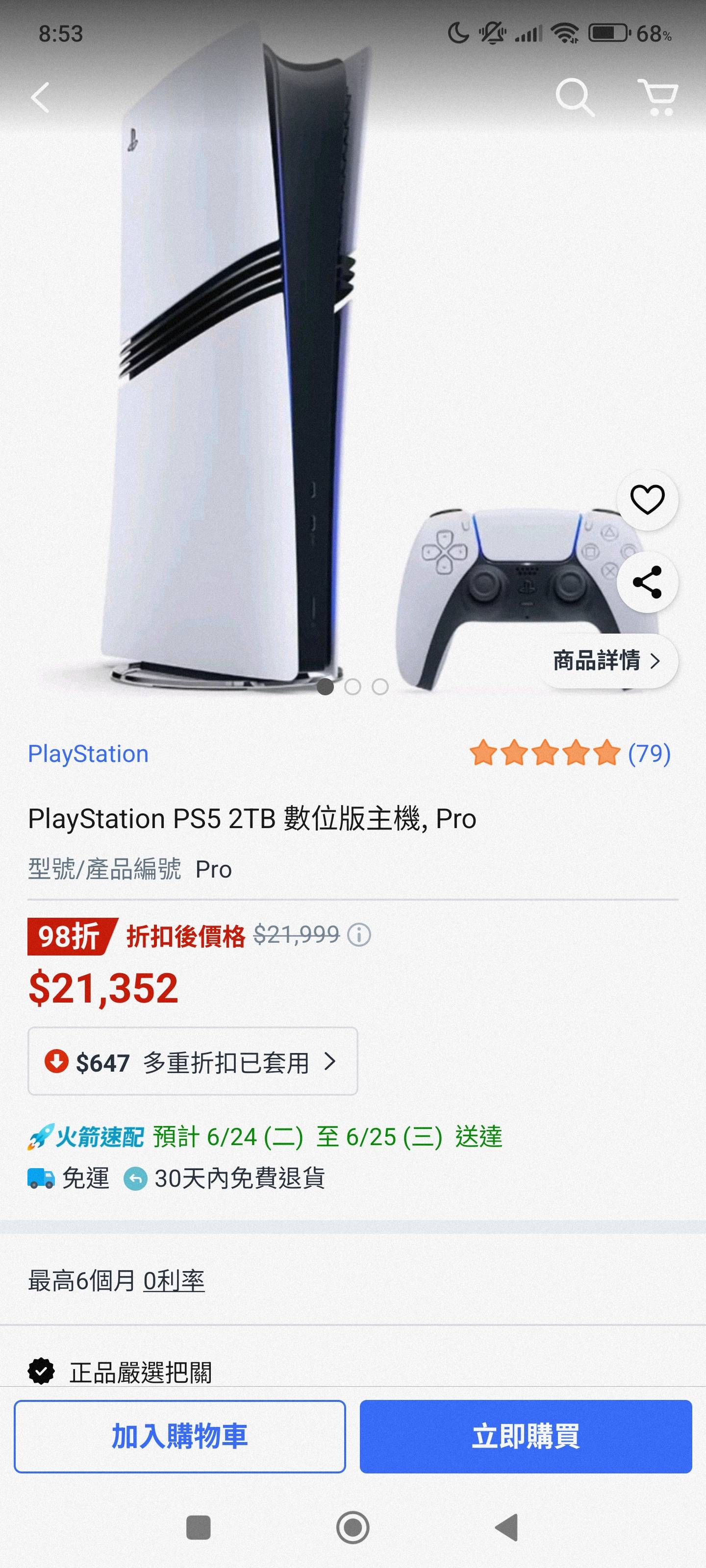Add product to wishlist with heart icon
The height and width of the screenshot is (1568, 706).
tap(647, 500)
